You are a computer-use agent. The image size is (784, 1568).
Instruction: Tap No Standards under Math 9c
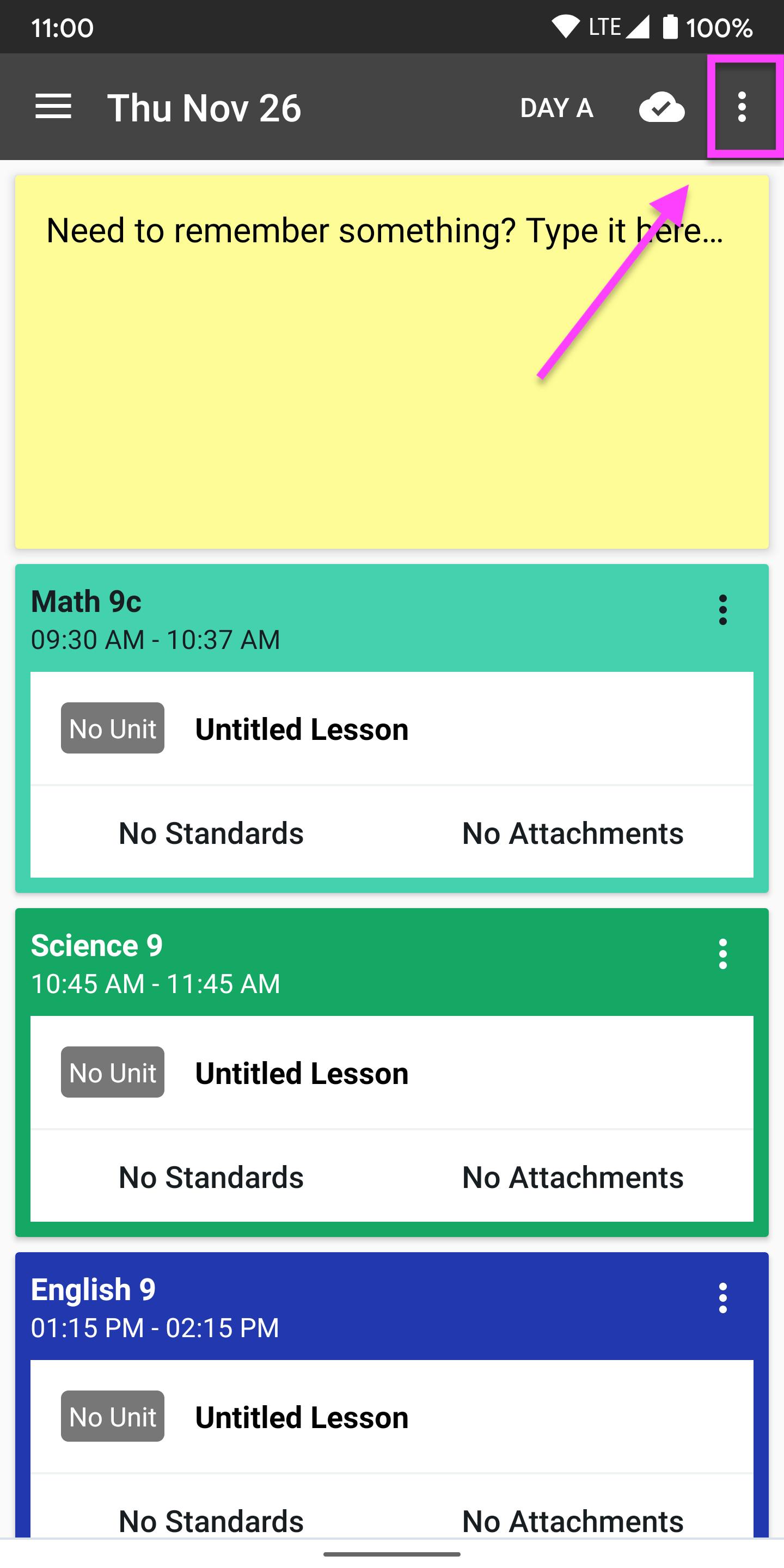click(x=211, y=832)
